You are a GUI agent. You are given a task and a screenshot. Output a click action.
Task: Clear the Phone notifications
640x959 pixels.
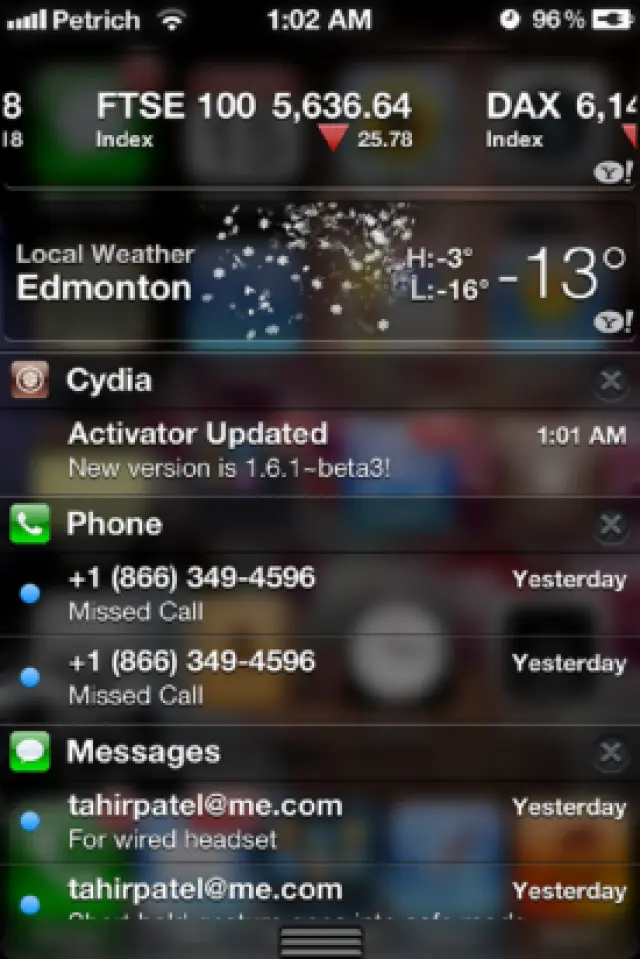pos(609,525)
